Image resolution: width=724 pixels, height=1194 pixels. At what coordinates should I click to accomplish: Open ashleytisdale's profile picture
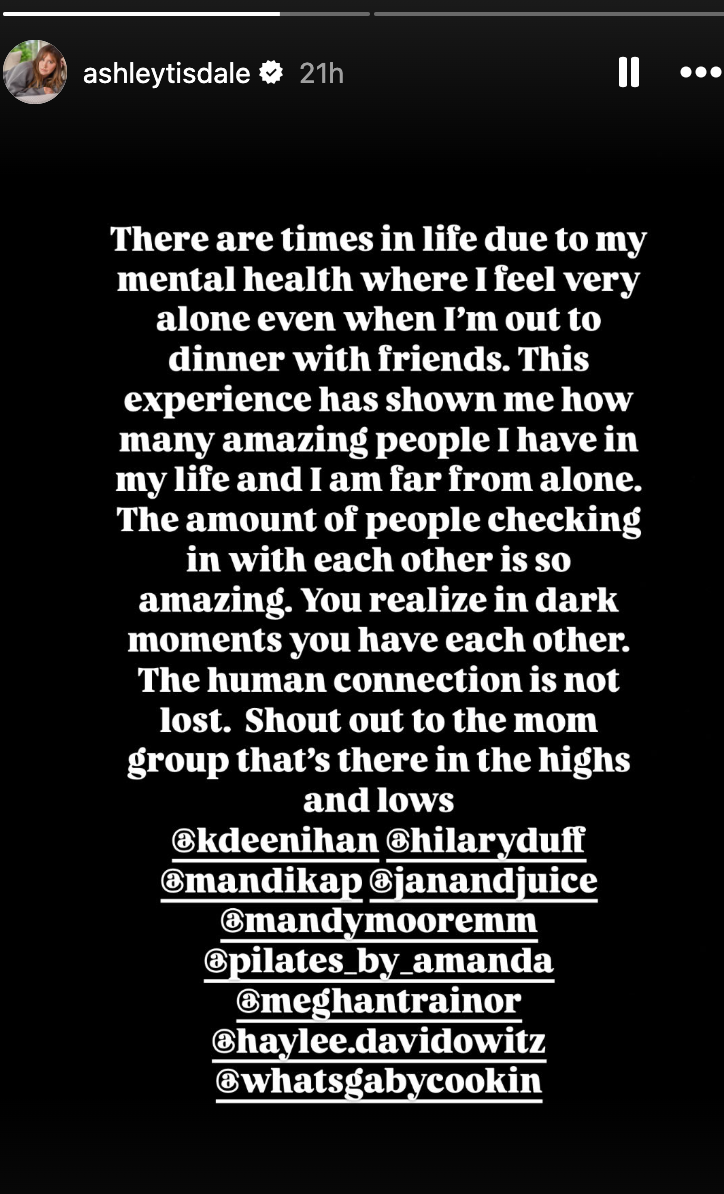point(35,72)
